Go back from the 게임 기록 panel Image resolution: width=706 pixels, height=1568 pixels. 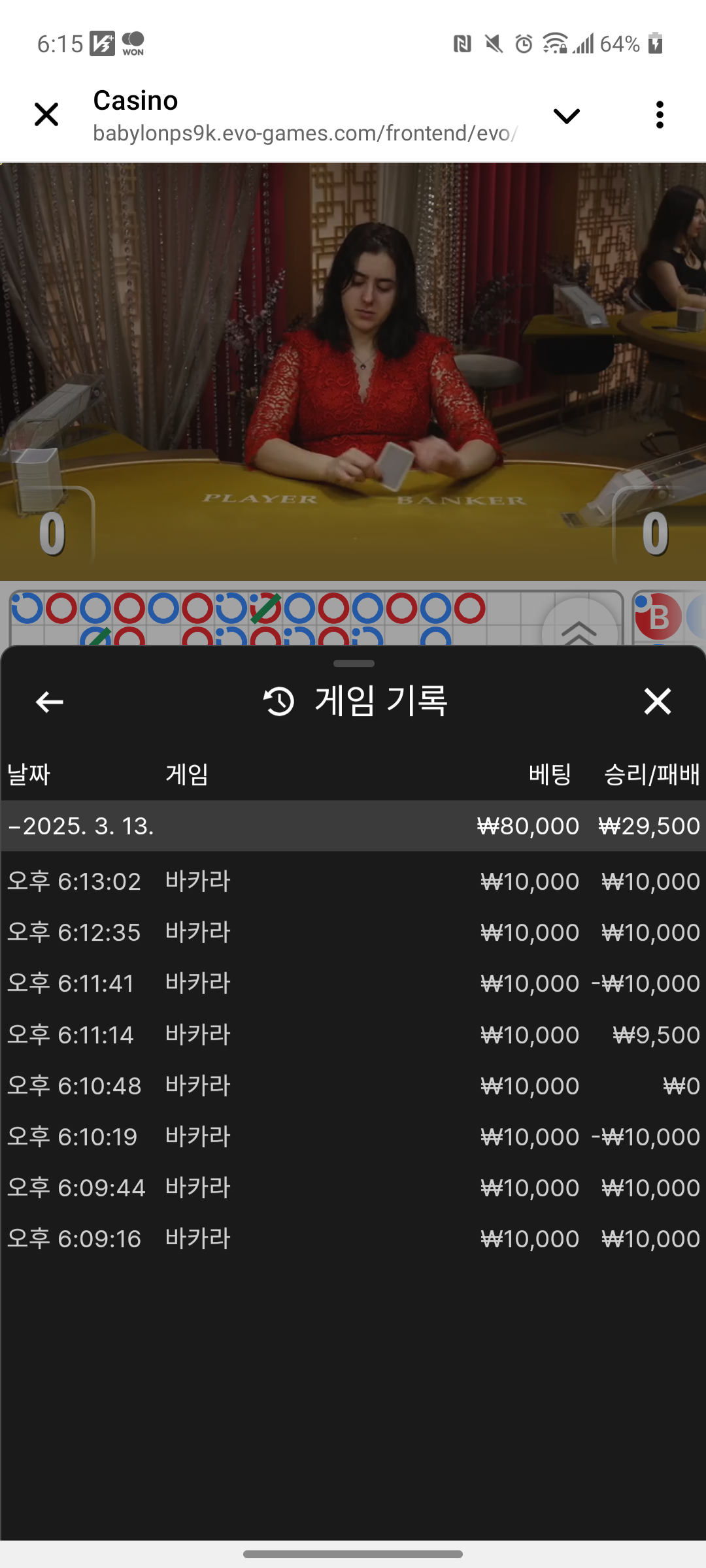pos(50,702)
